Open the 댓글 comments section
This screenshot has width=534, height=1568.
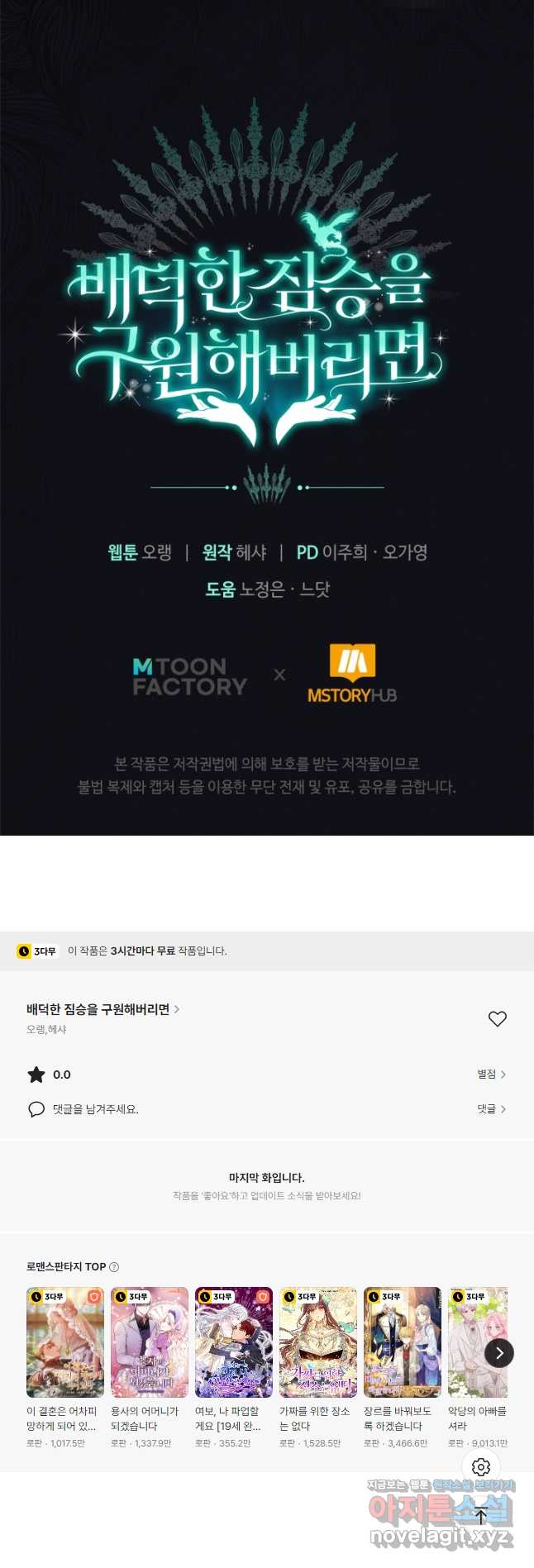pos(491,1108)
